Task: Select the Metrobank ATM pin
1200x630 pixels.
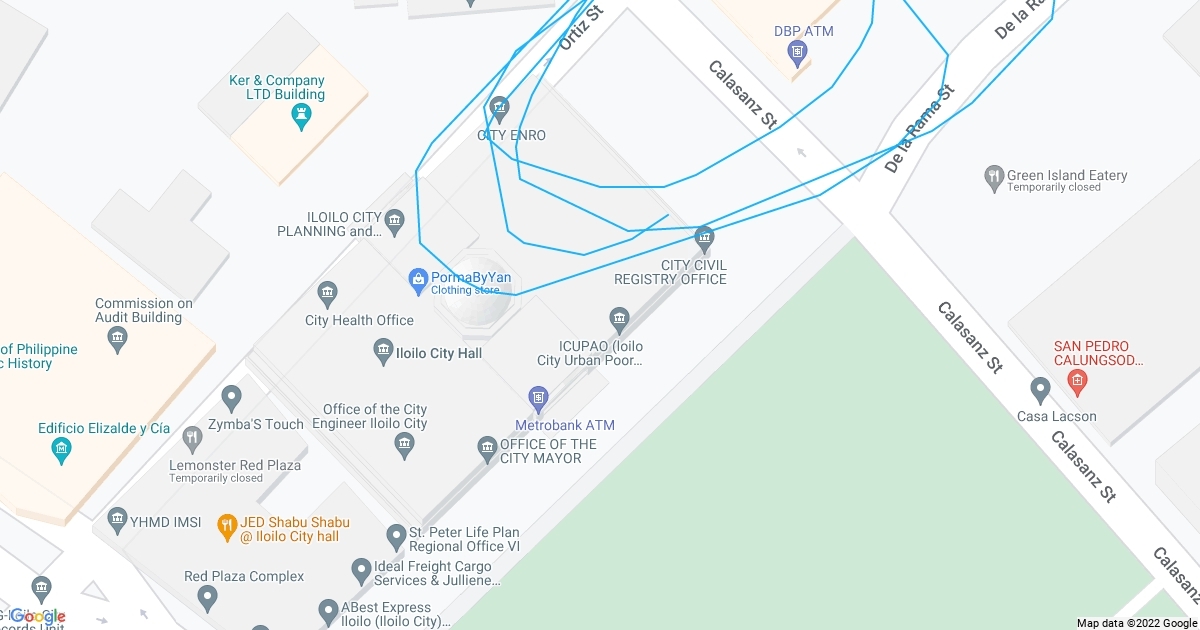Action: (538, 399)
